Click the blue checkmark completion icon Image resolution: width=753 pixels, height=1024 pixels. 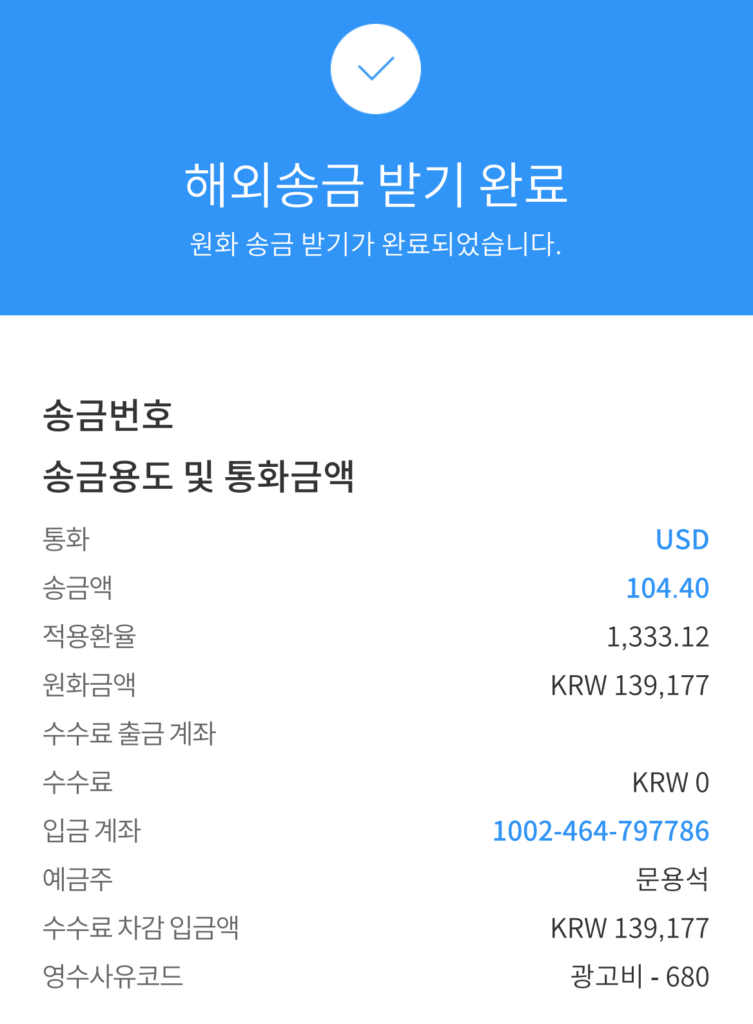[376, 67]
